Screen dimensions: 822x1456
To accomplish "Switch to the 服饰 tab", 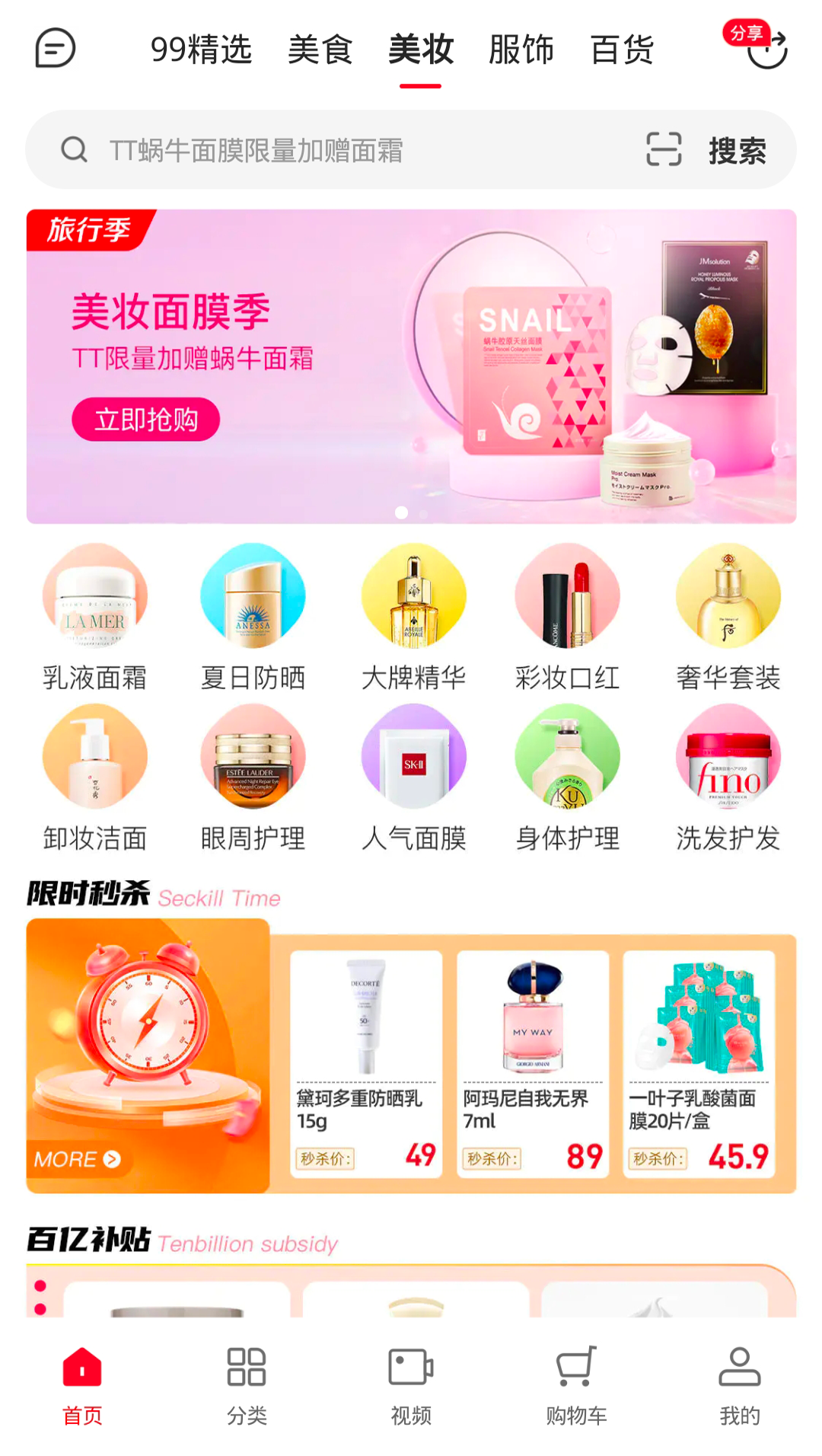I will point(521,50).
